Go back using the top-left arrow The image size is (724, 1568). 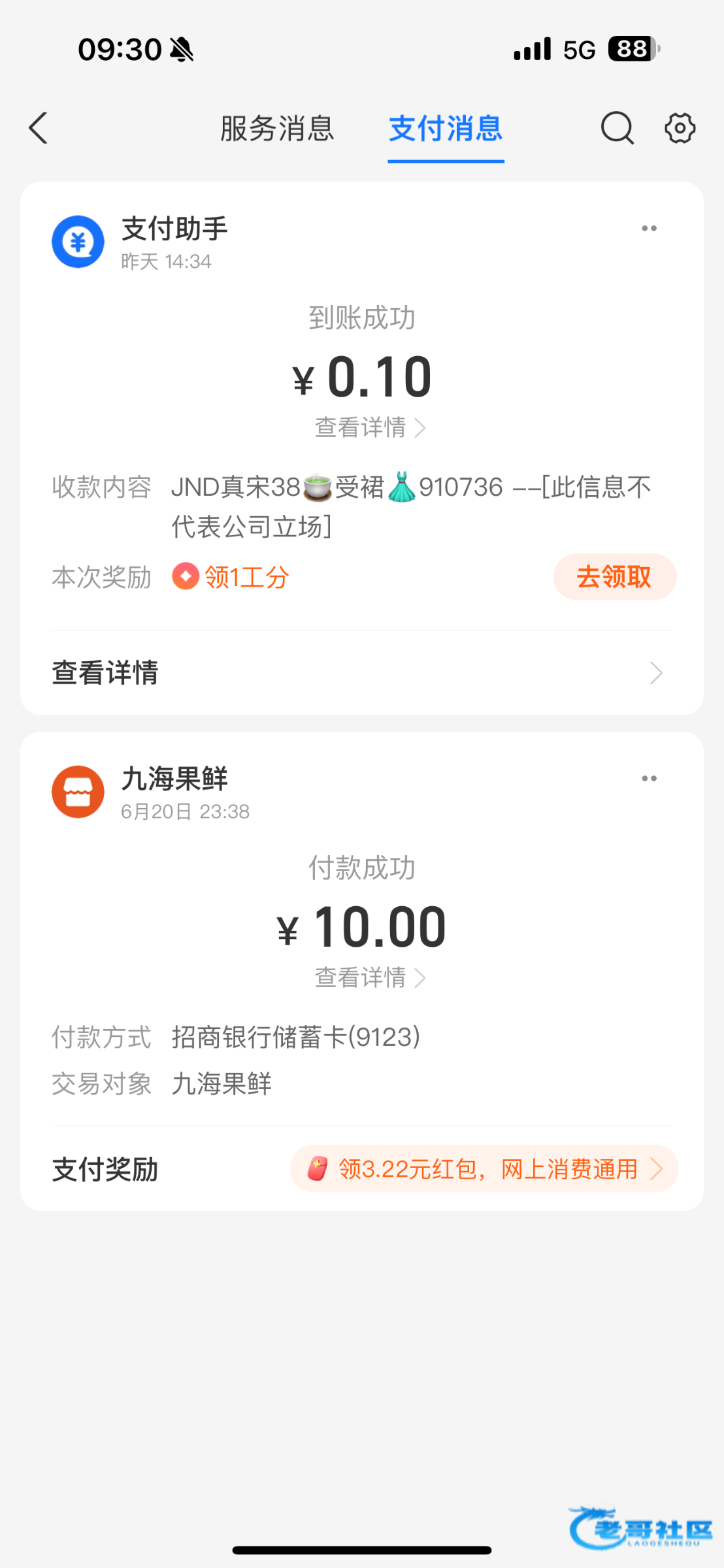[39, 127]
